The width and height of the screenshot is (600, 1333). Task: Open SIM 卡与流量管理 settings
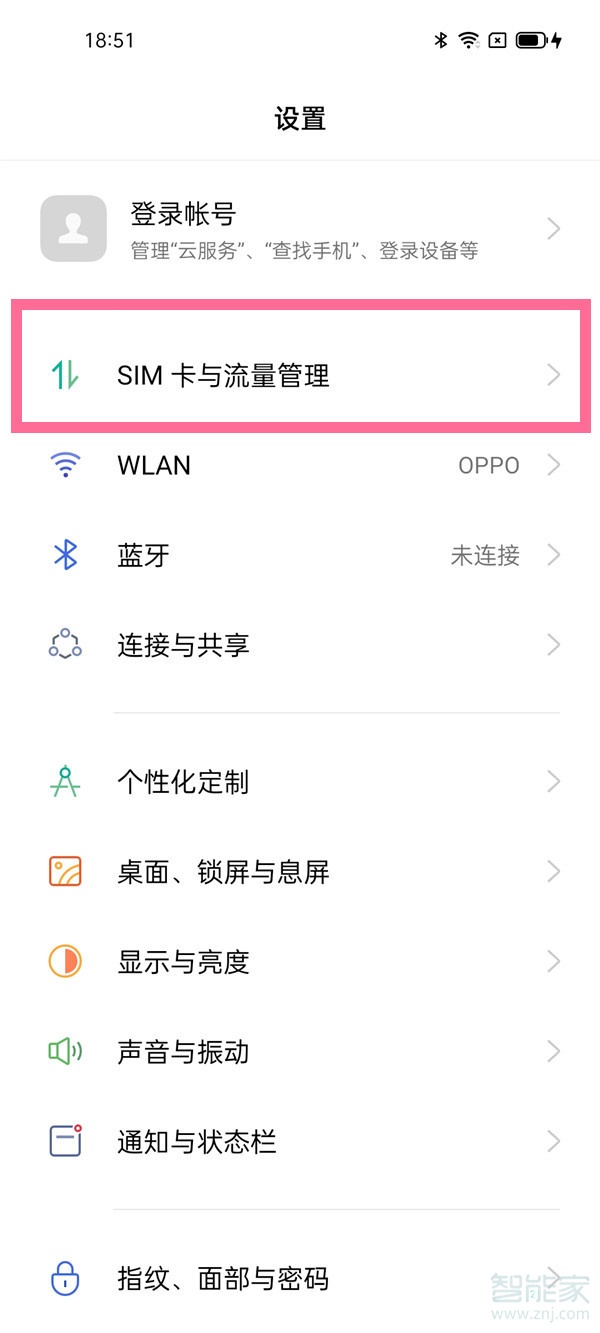point(300,376)
